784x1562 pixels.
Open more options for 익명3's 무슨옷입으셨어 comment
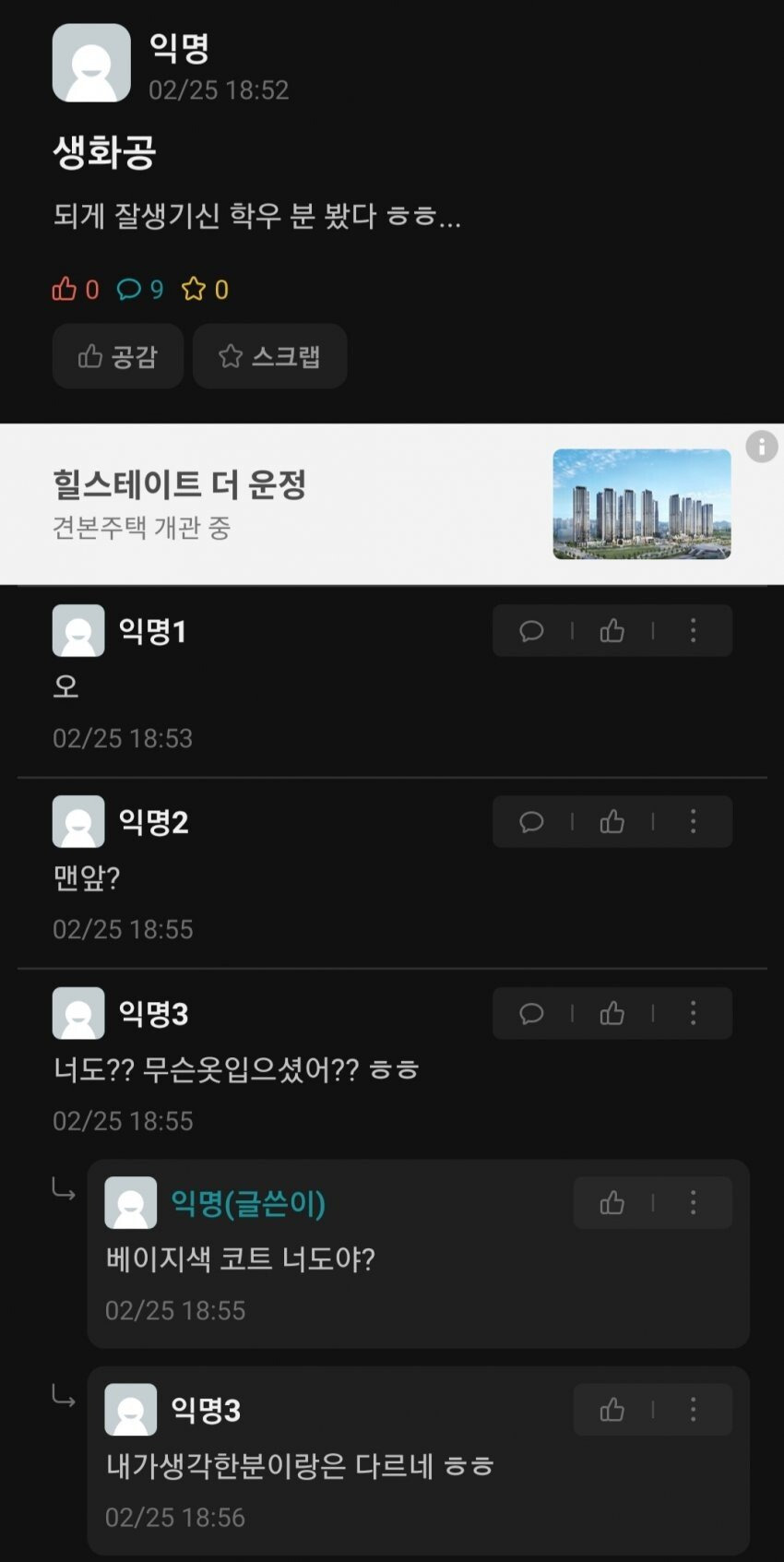pyautogui.click(x=693, y=1014)
